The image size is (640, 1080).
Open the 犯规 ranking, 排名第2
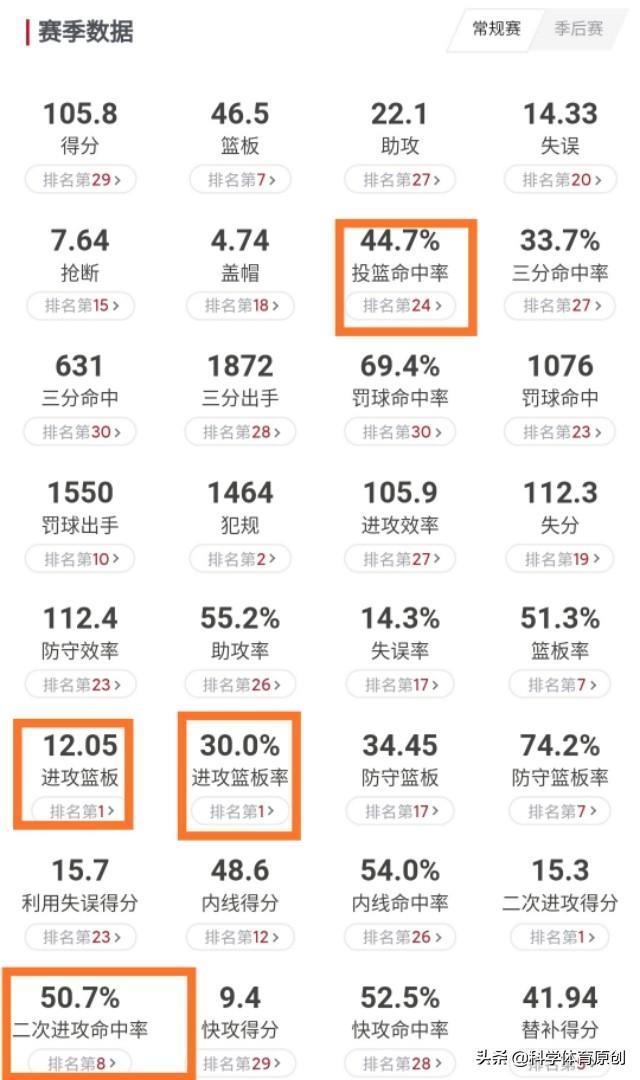(240, 559)
